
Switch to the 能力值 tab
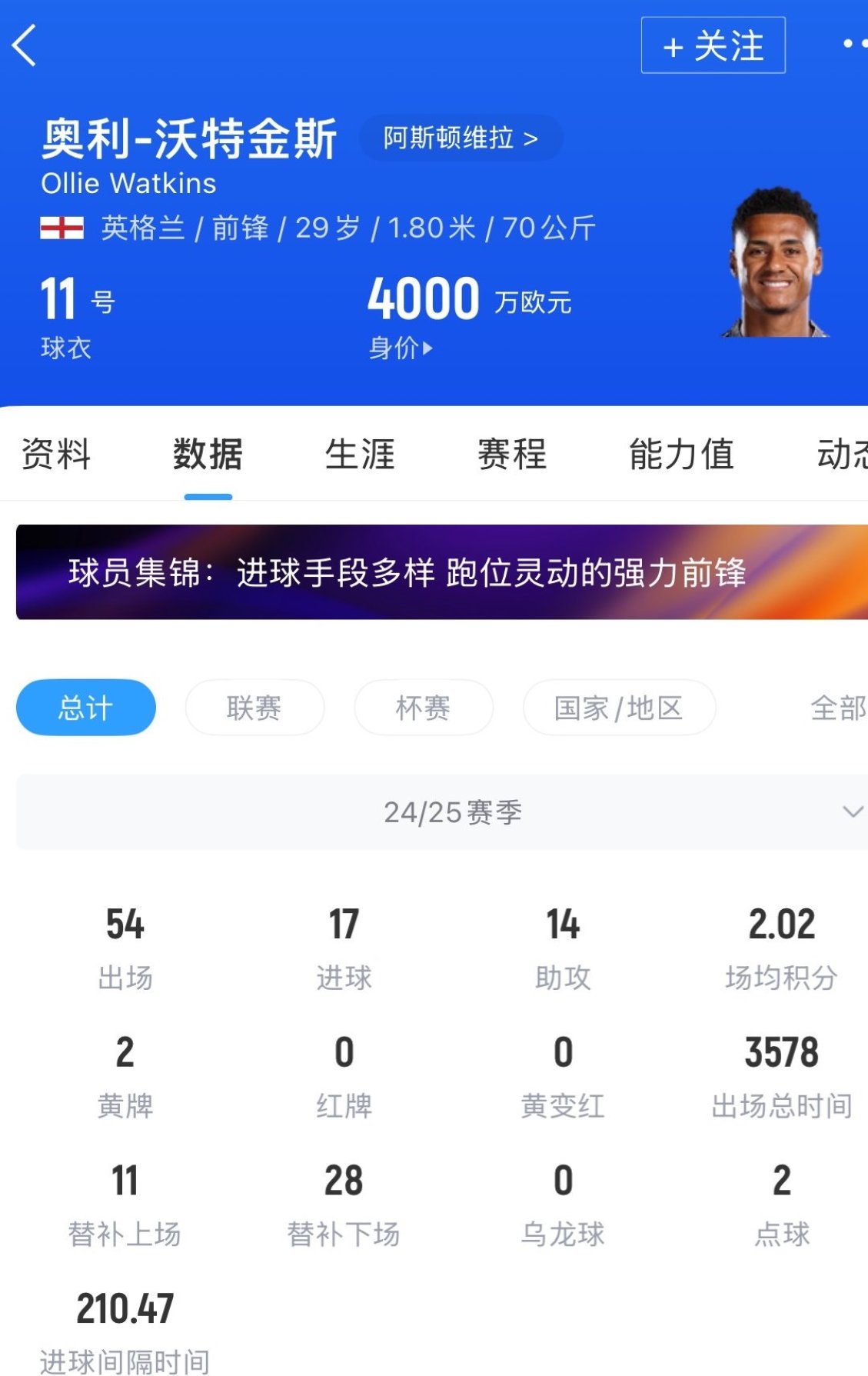point(681,454)
